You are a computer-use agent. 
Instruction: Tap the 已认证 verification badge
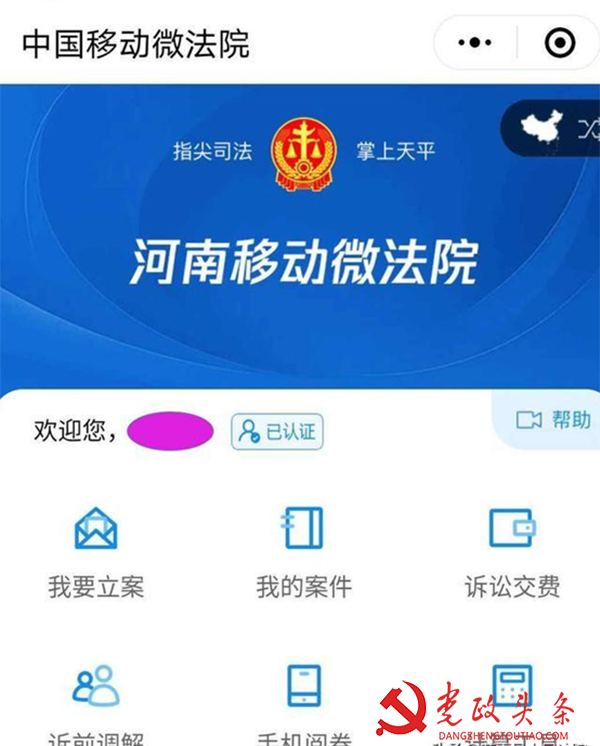point(278,432)
